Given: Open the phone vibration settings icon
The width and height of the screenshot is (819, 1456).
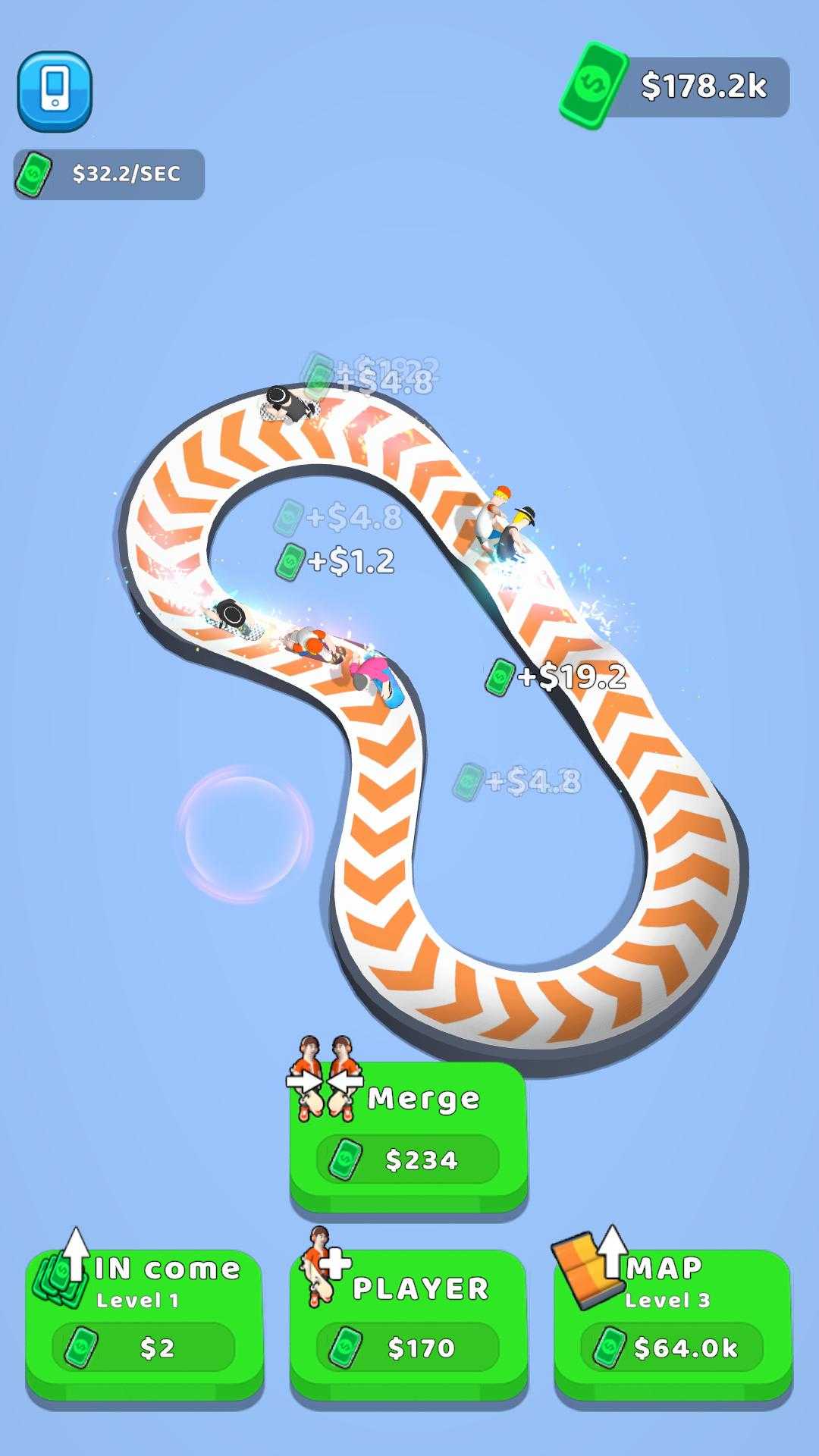Looking at the screenshot, I should click(x=55, y=91).
